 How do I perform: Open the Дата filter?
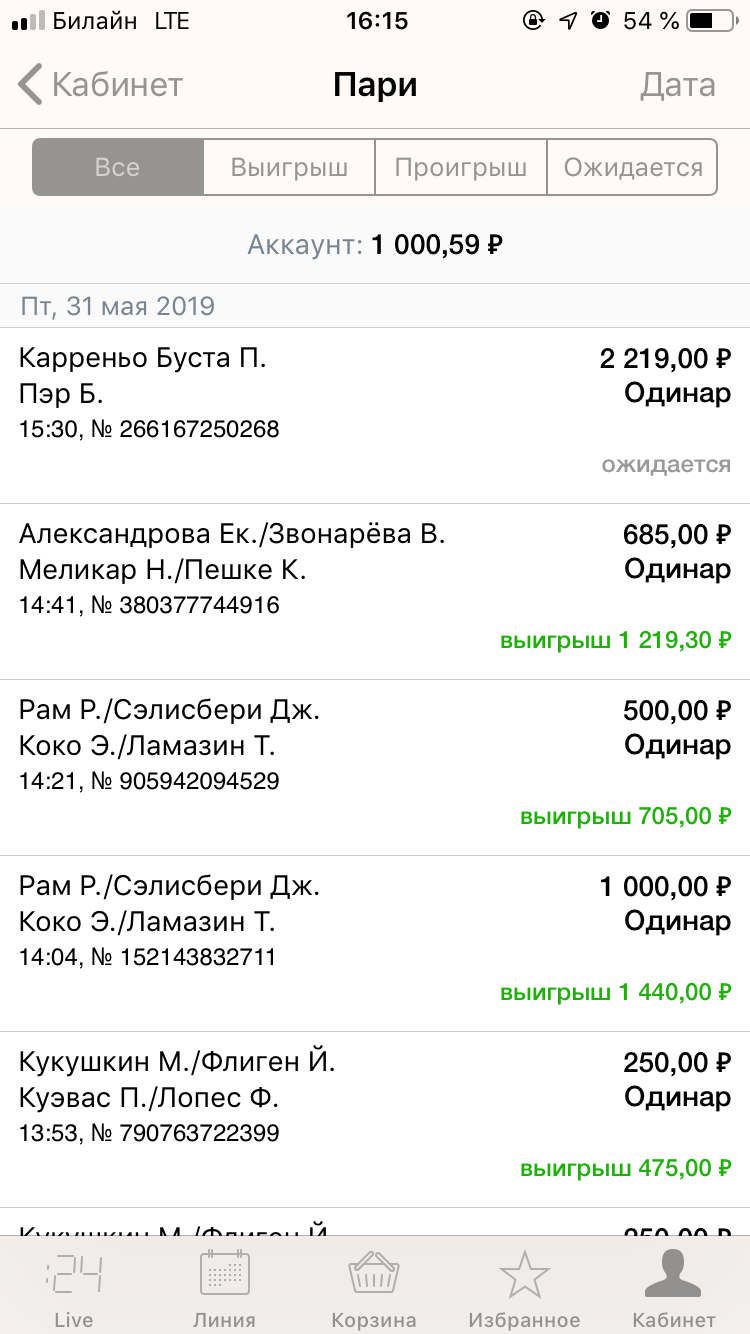click(677, 85)
